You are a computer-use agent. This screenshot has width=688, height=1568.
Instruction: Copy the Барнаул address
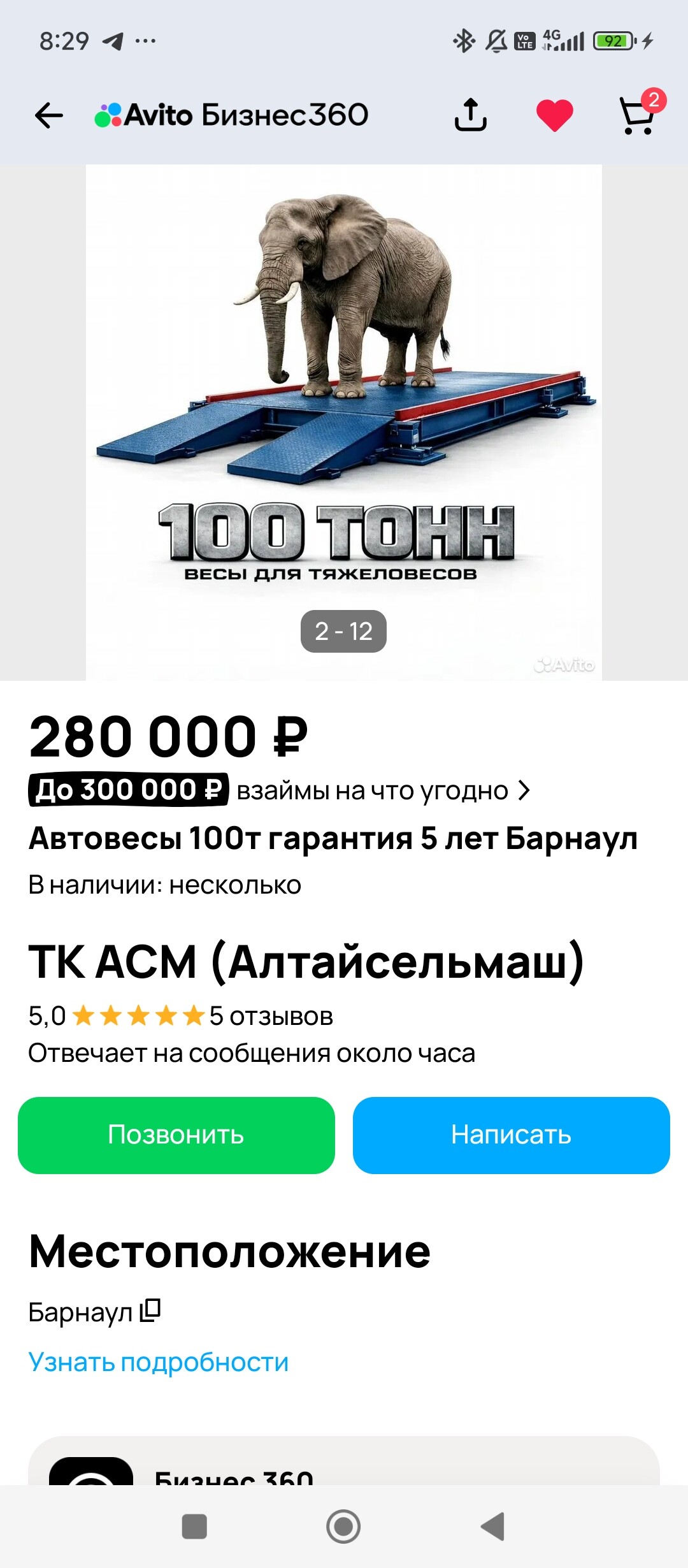pyautogui.click(x=150, y=1312)
